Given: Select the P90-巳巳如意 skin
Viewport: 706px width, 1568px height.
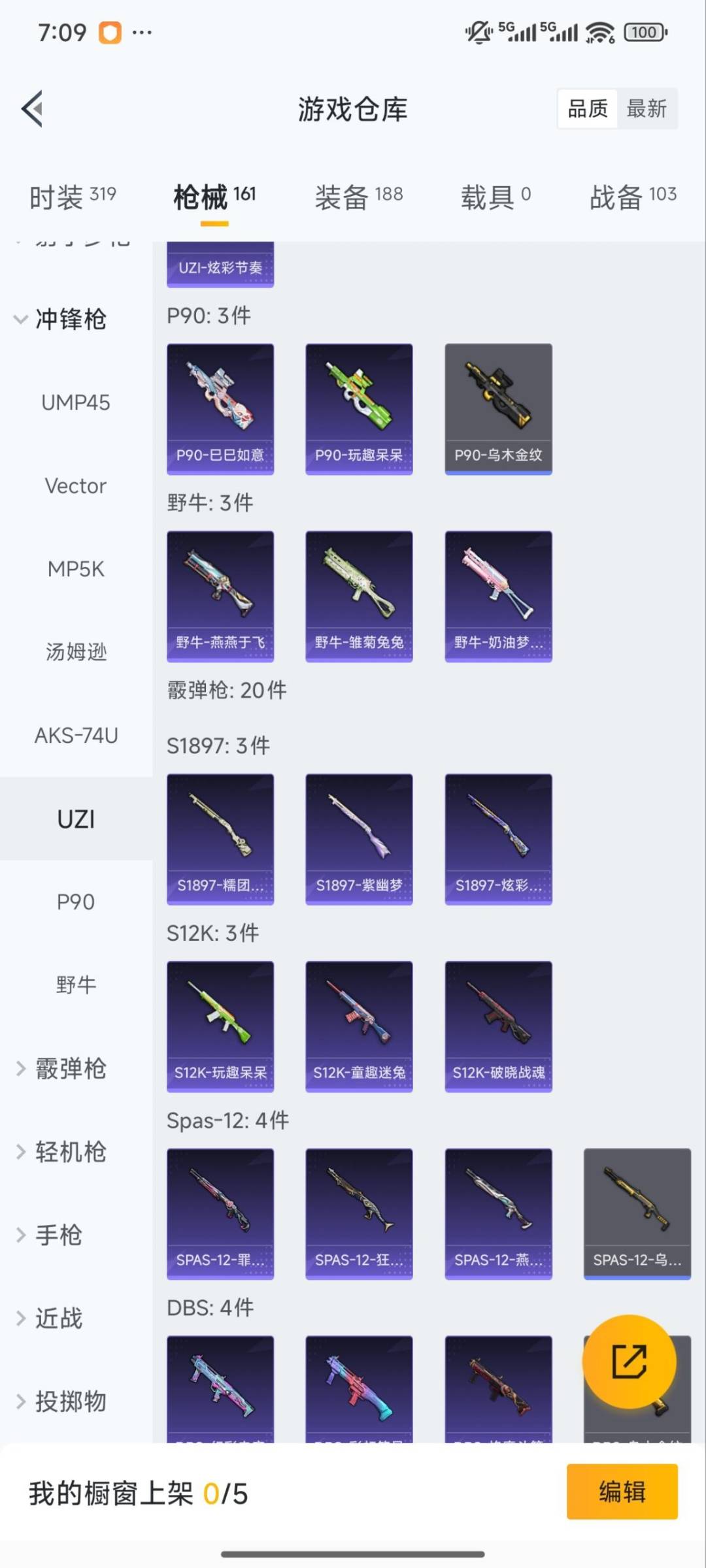Looking at the screenshot, I should pos(220,406).
